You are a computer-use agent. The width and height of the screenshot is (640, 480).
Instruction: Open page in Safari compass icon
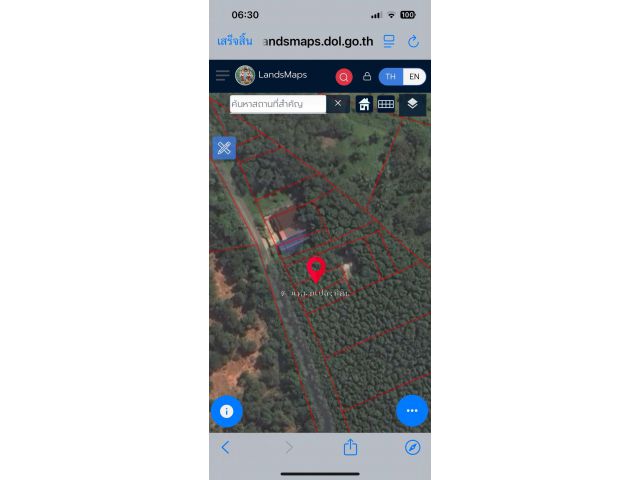click(x=412, y=448)
